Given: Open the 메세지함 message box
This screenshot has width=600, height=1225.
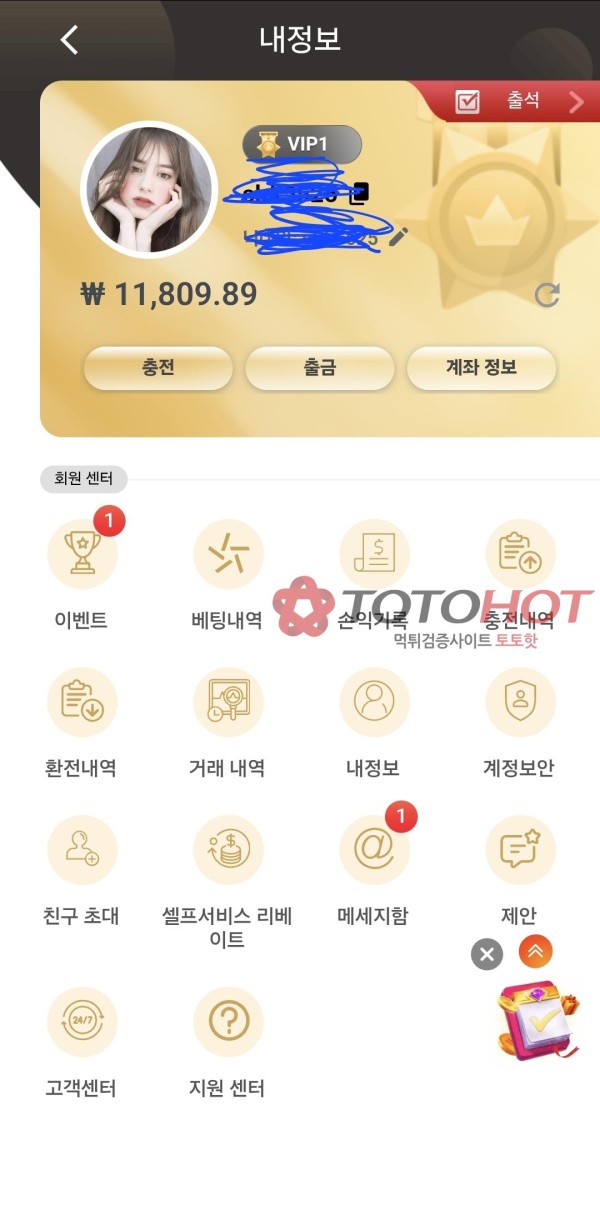Looking at the screenshot, I should 374,851.
